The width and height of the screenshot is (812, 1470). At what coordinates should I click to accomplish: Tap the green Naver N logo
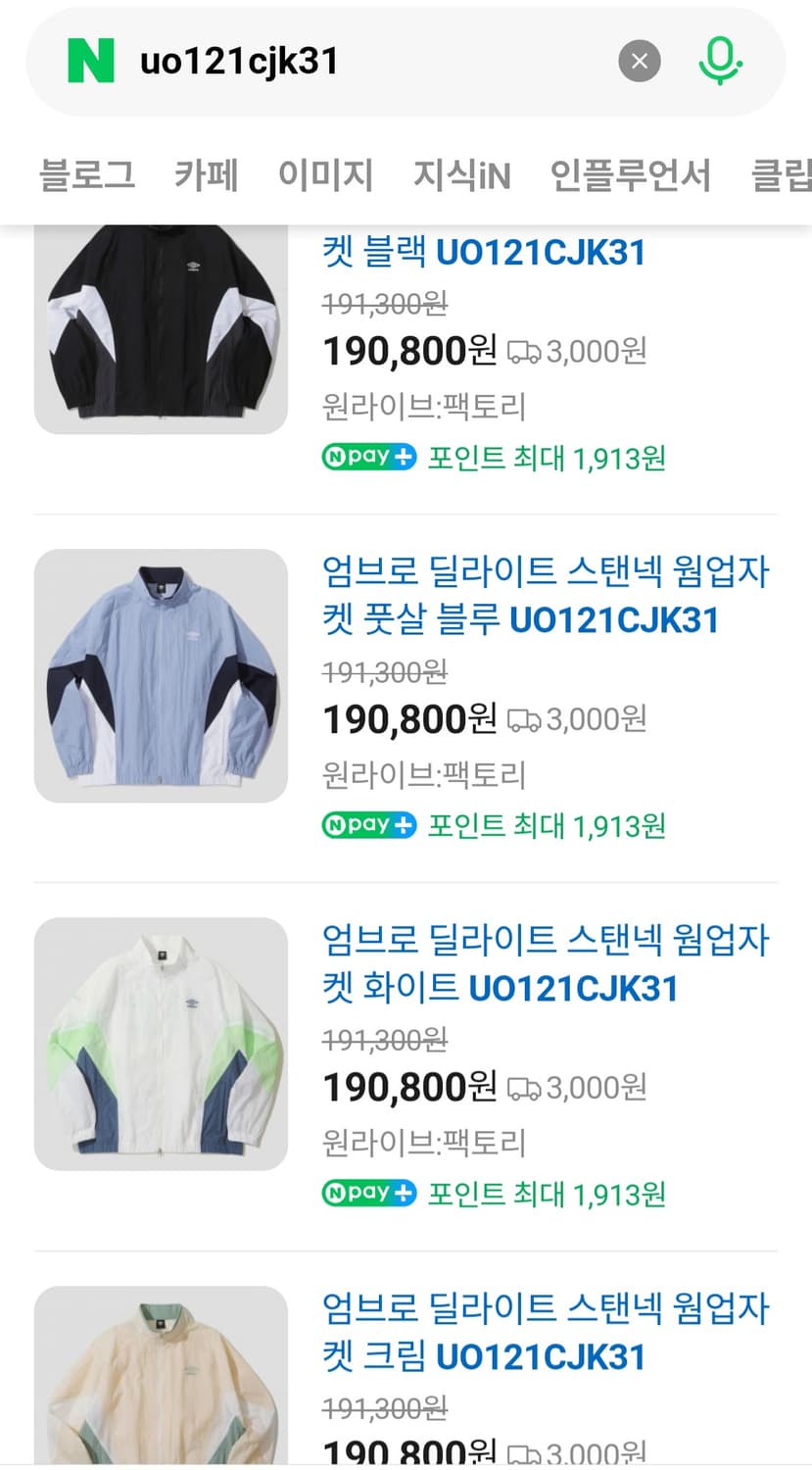point(88,60)
